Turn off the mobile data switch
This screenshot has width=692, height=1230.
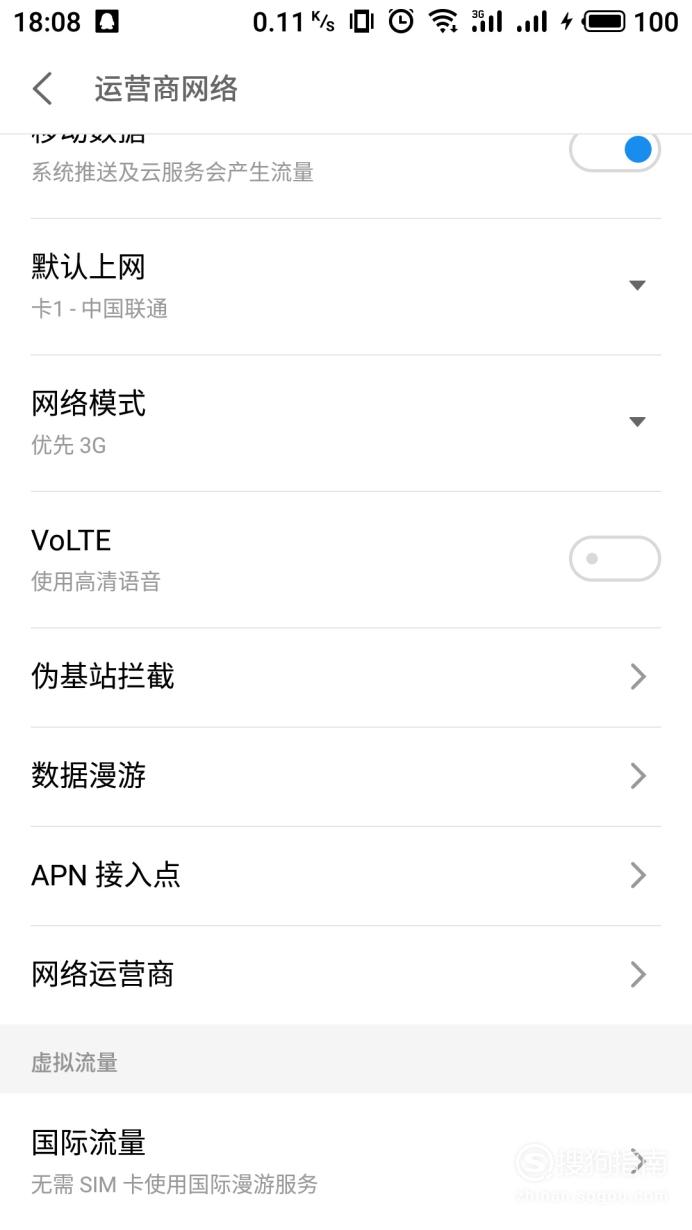tap(615, 152)
